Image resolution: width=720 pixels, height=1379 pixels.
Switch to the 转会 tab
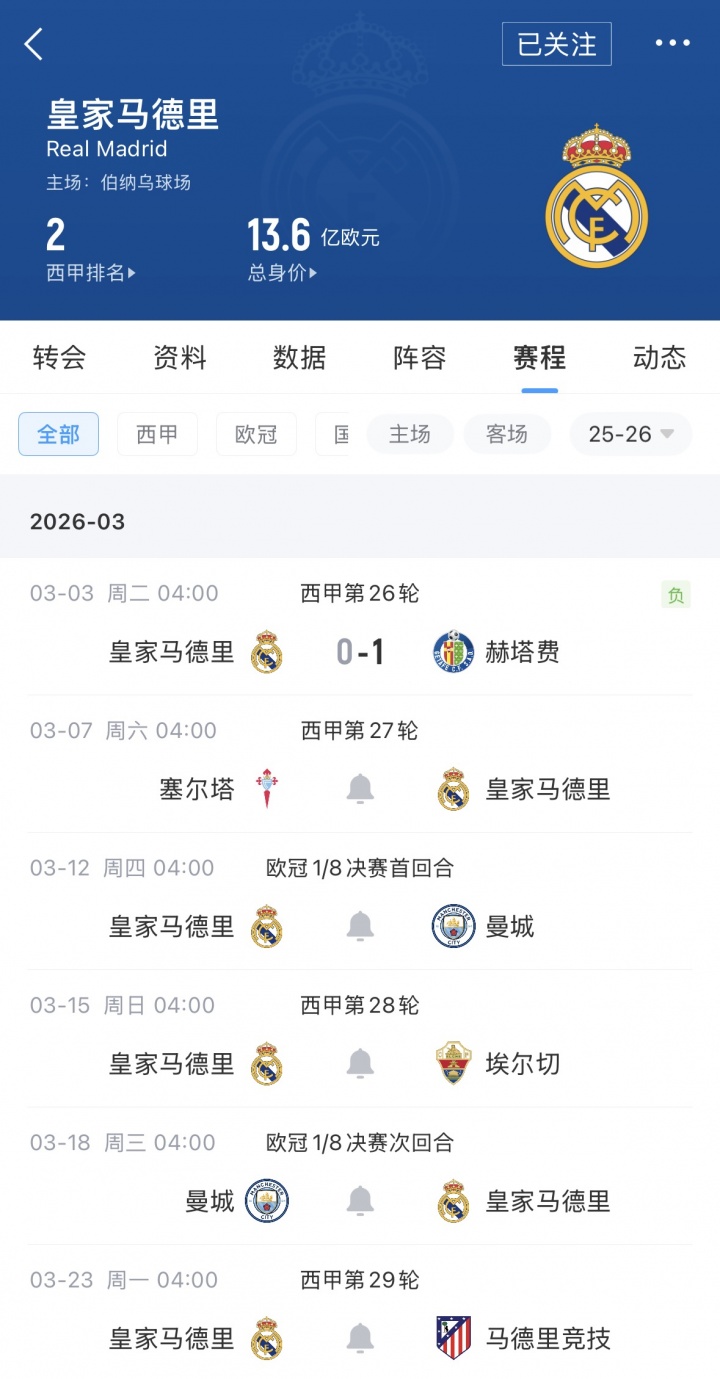[x=59, y=357]
